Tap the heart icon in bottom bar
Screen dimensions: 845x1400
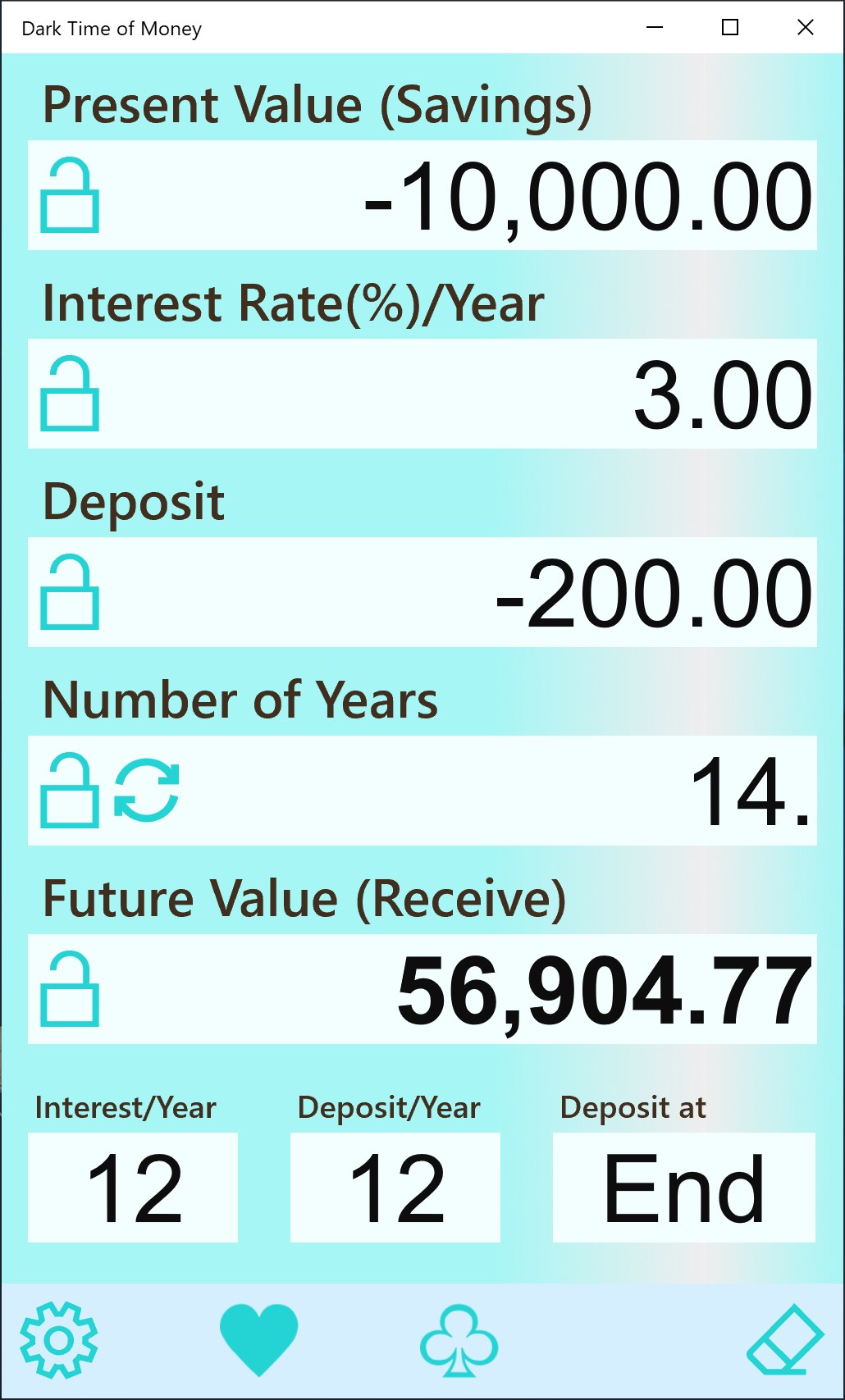click(258, 1339)
